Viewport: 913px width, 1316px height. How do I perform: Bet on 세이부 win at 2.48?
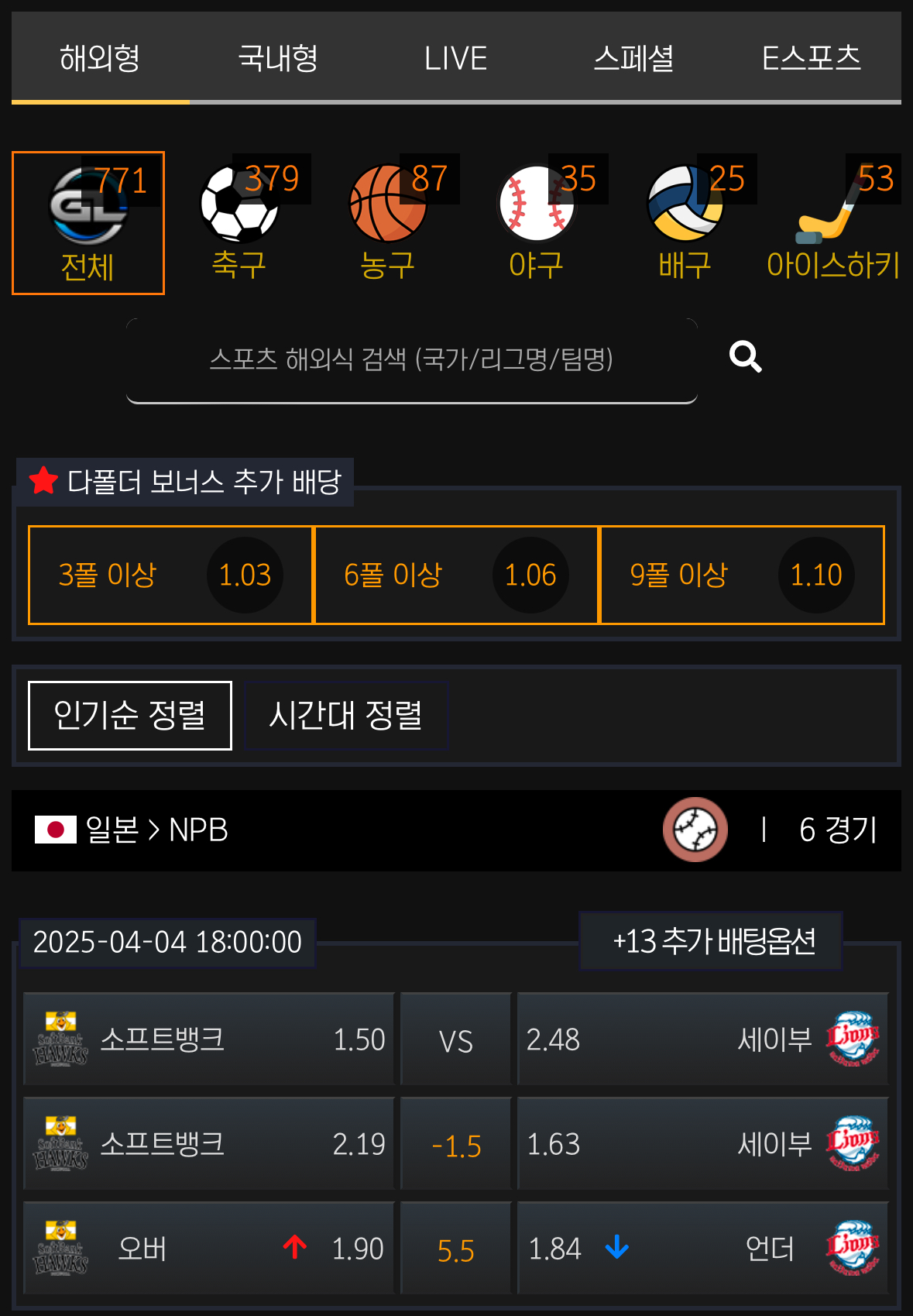[702, 1039]
